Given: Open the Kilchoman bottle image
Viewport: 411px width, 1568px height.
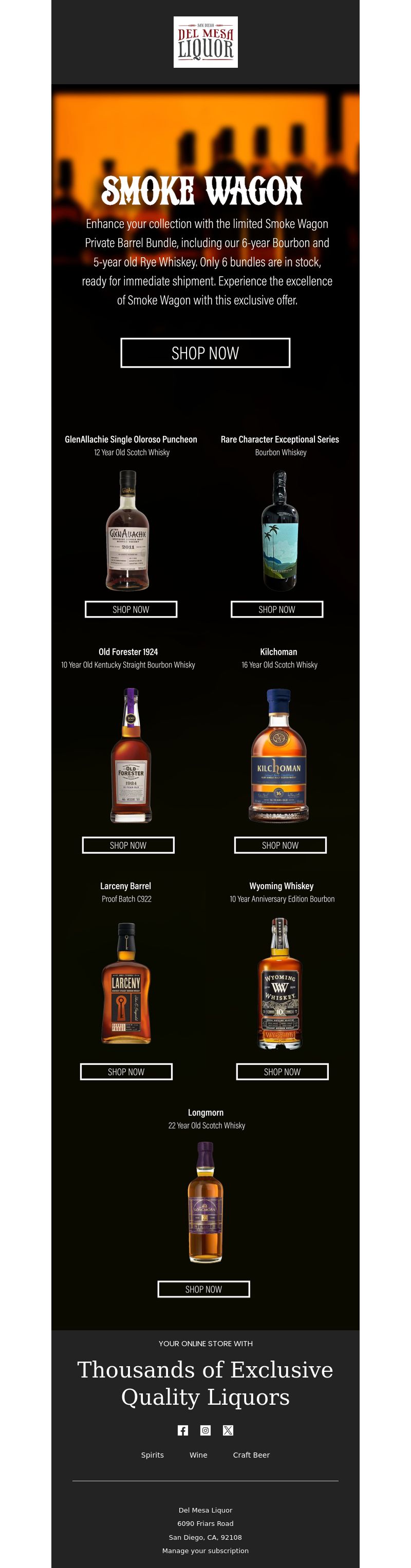Looking at the screenshot, I should [x=279, y=755].
